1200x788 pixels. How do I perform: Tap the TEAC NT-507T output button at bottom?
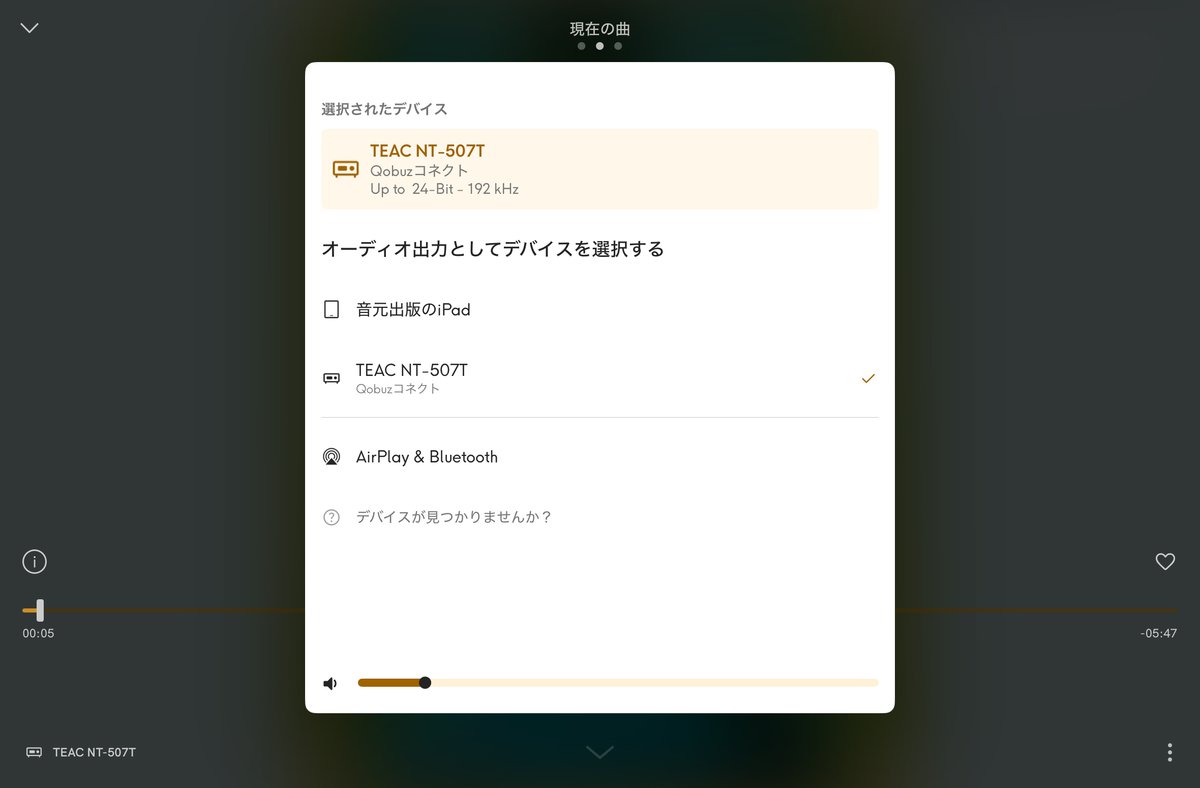pyautogui.click(x=81, y=752)
